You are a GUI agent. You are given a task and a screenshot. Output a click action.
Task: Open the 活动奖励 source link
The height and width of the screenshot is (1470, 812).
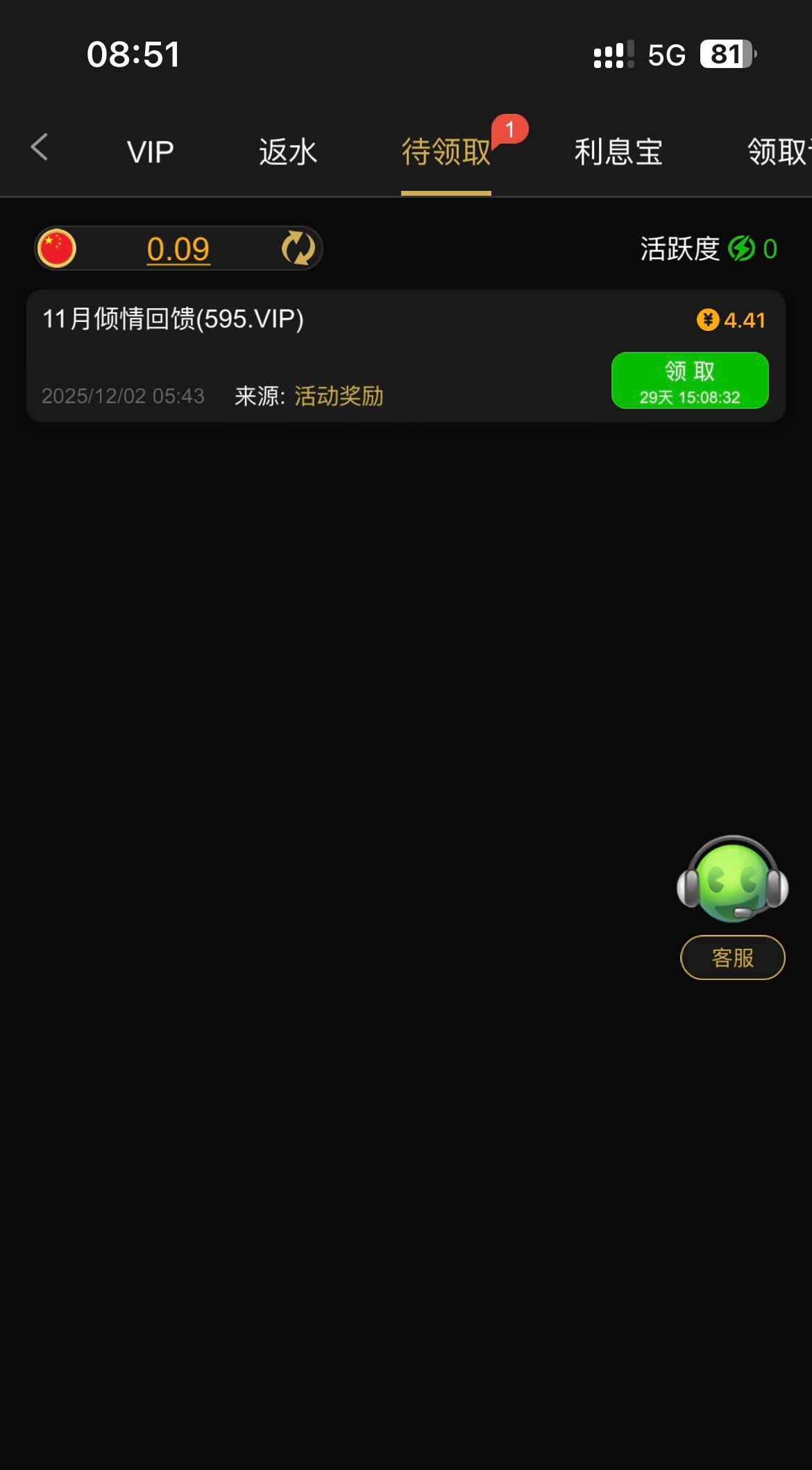coord(339,396)
